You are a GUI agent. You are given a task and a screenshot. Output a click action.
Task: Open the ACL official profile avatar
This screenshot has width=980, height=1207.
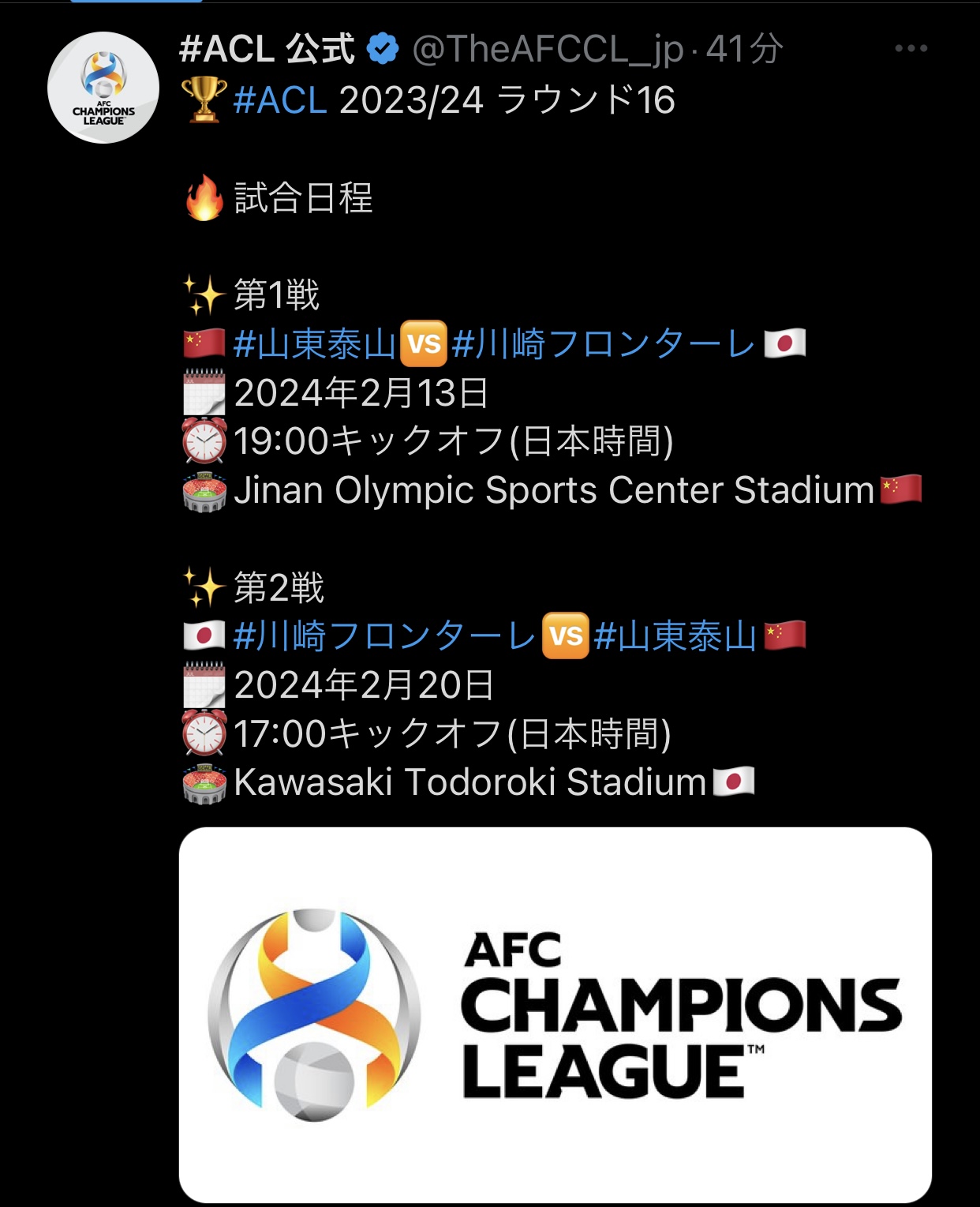pos(103,88)
